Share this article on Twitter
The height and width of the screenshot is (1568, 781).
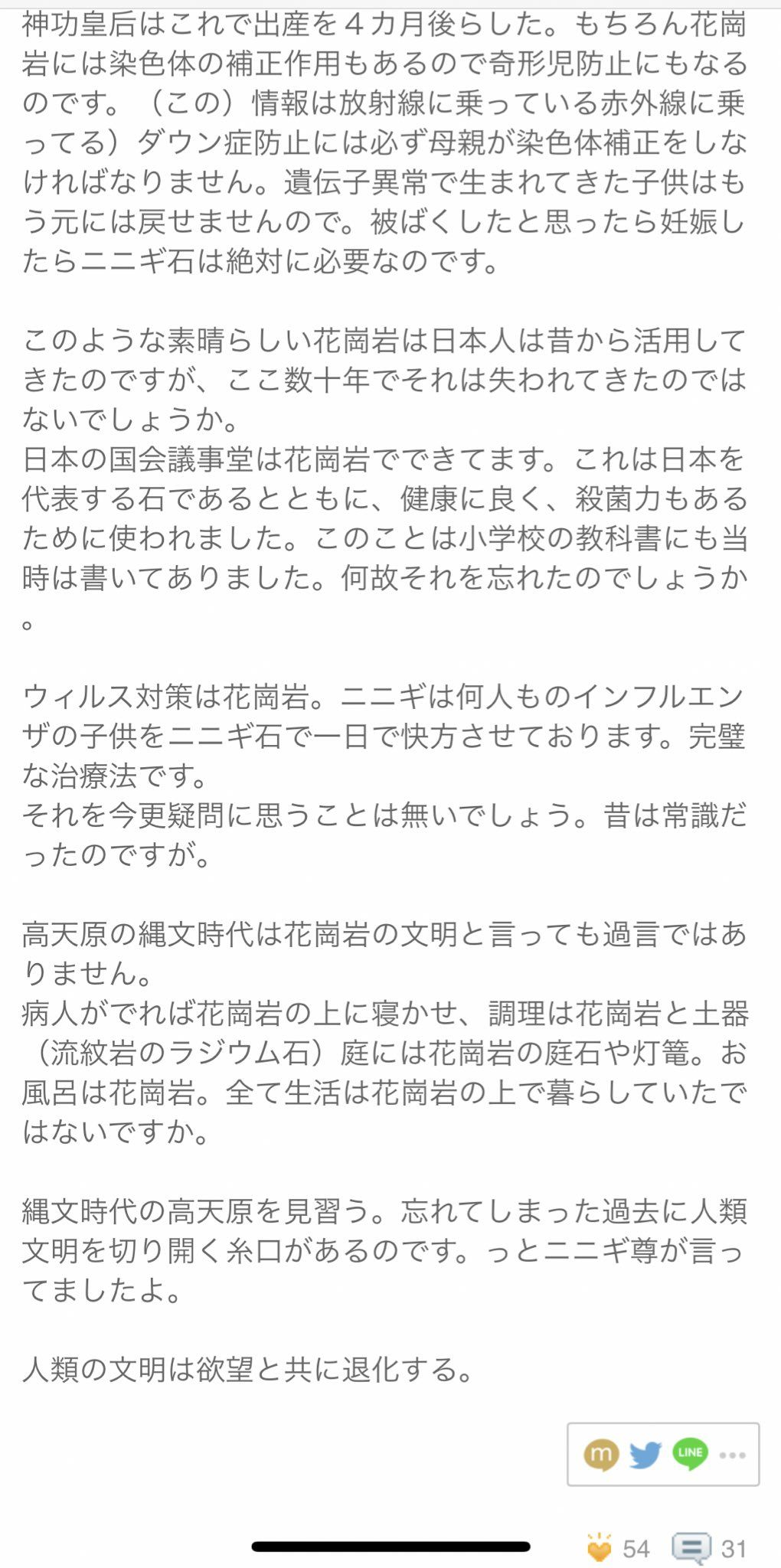[x=645, y=1454]
